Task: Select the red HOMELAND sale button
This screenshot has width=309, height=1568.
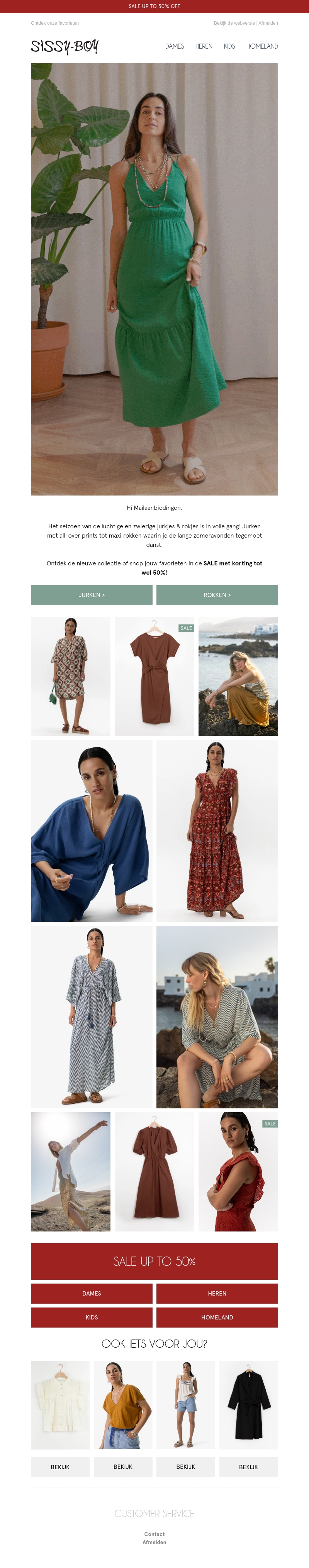Action: click(x=217, y=1317)
